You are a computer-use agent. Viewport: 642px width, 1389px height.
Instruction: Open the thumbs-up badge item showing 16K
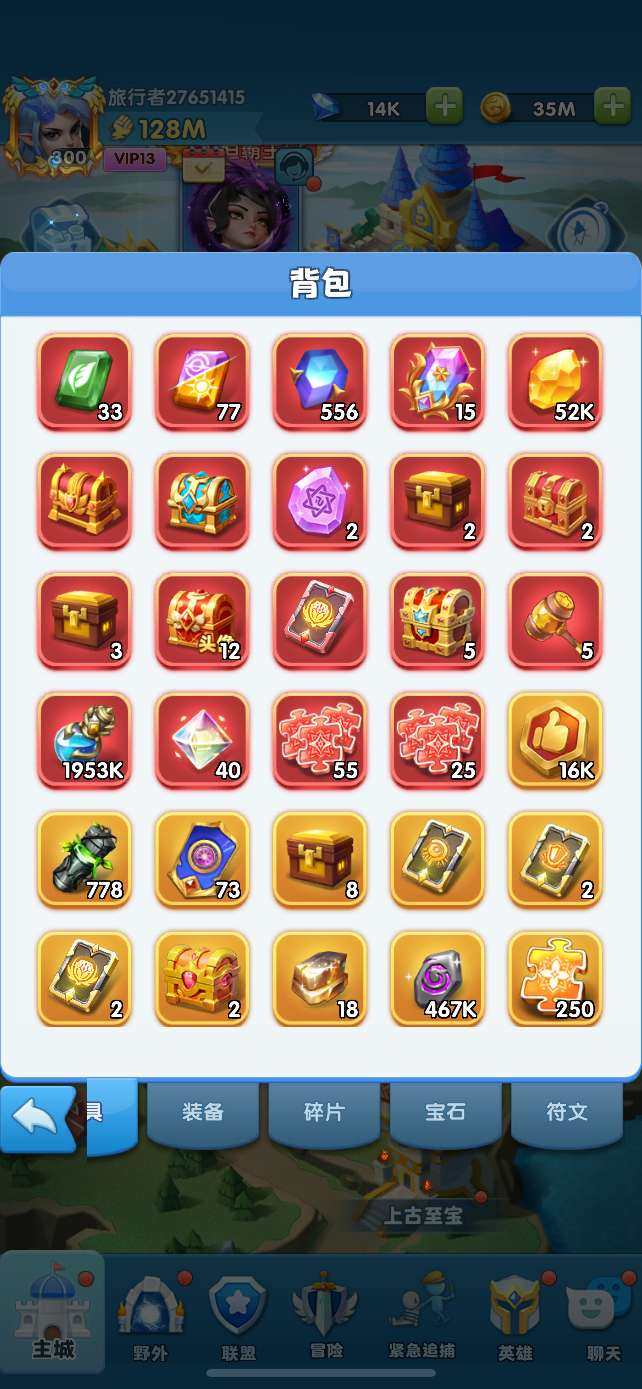pyautogui.click(x=556, y=740)
